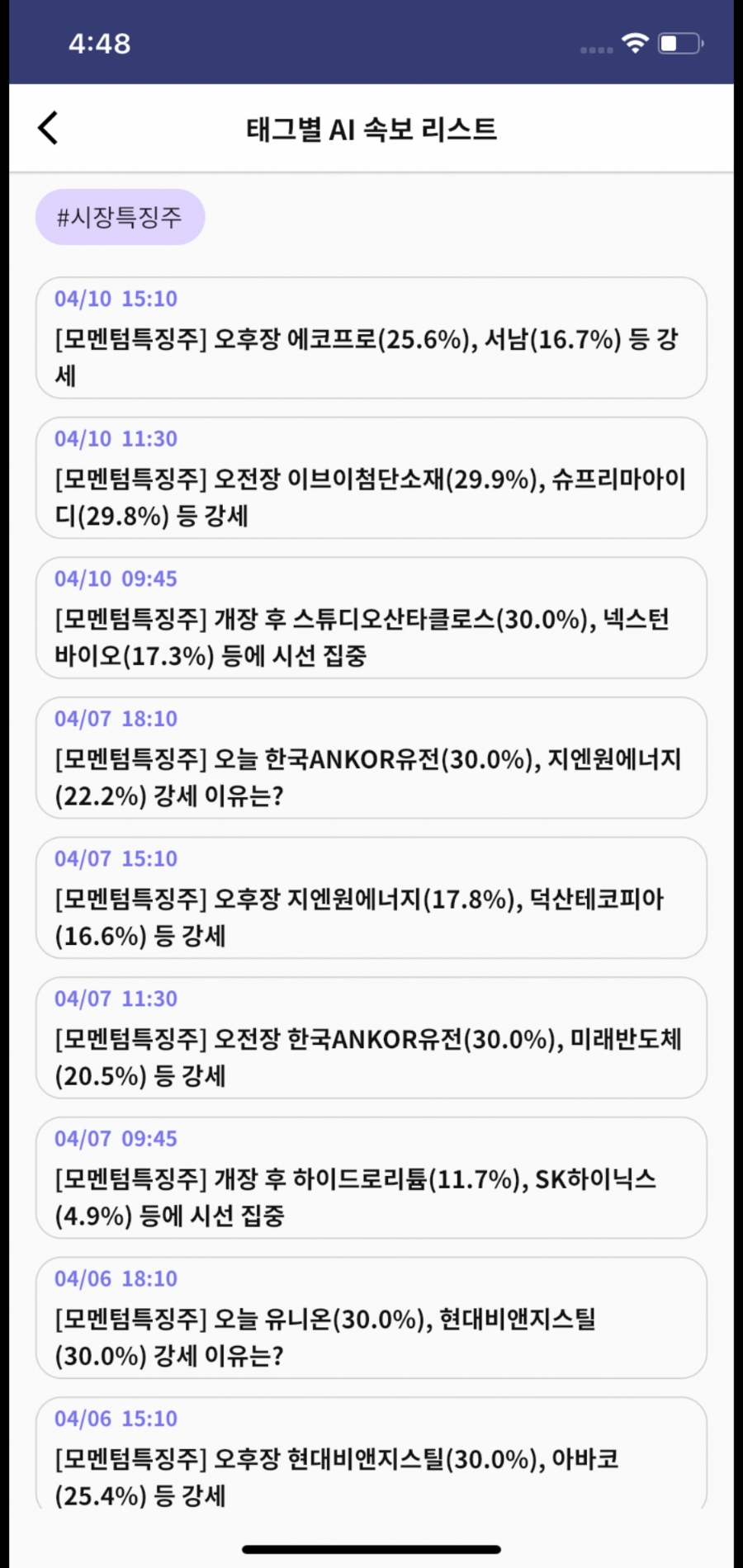This screenshot has height=1568, width=743.
Task: Tap the #시장특징주 tag chip
Action: coord(120,217)
